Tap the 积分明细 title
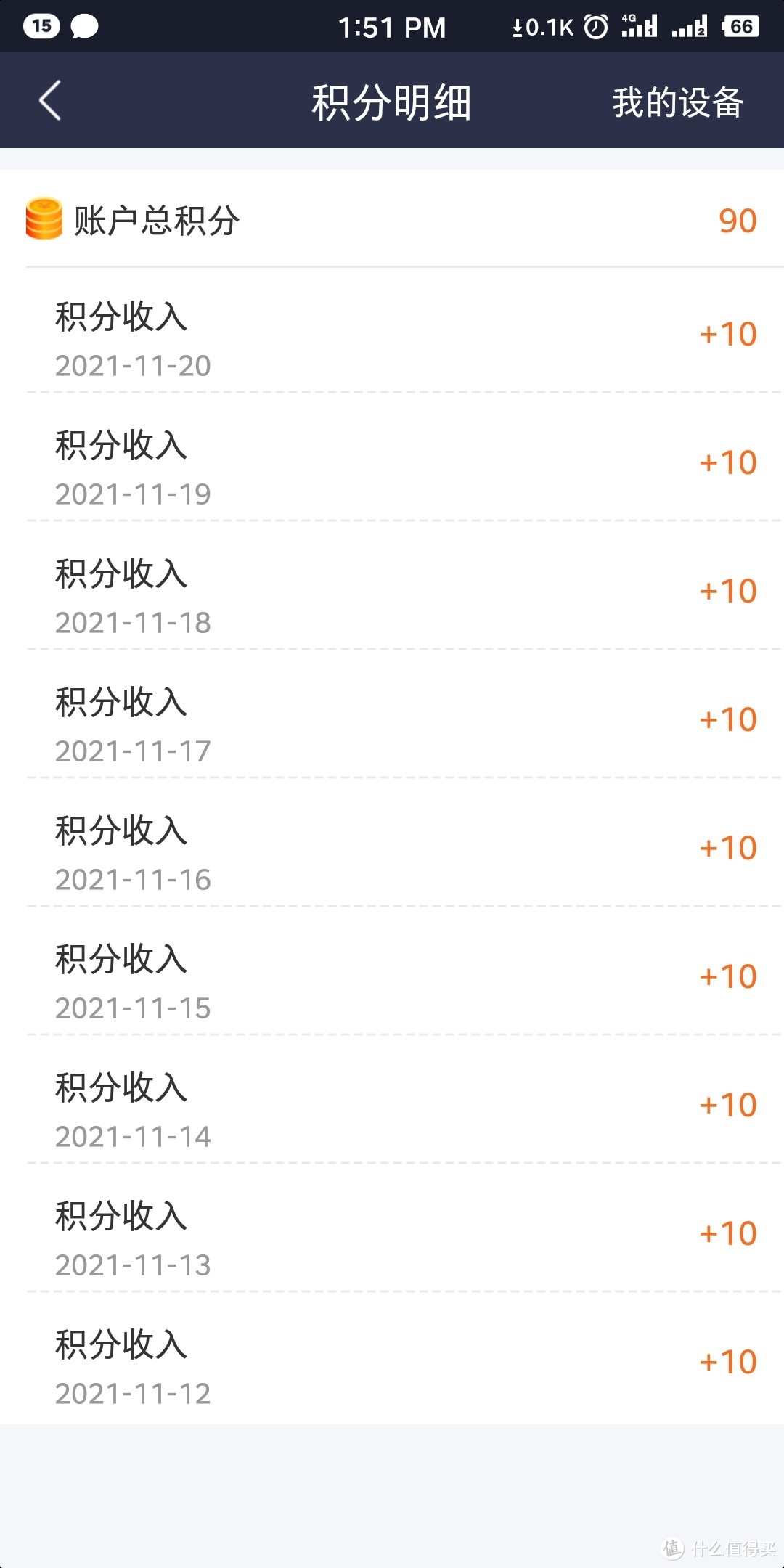Image resolution: width=784 pixels, height=1568 pixels. (x=391, y=103)
